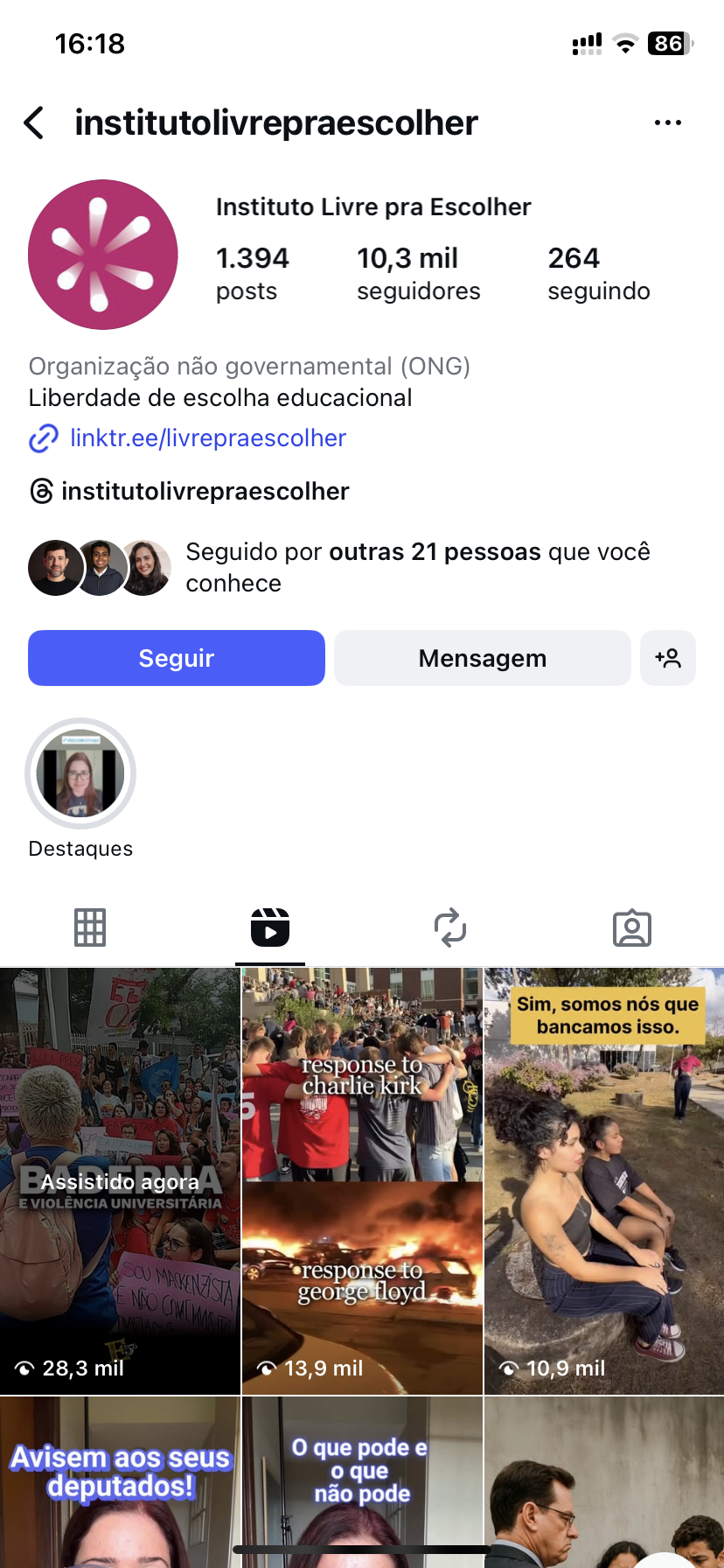View the 10,3 mil seguidores list
This screenshot has height=1568, width=724.
[418, 273]
